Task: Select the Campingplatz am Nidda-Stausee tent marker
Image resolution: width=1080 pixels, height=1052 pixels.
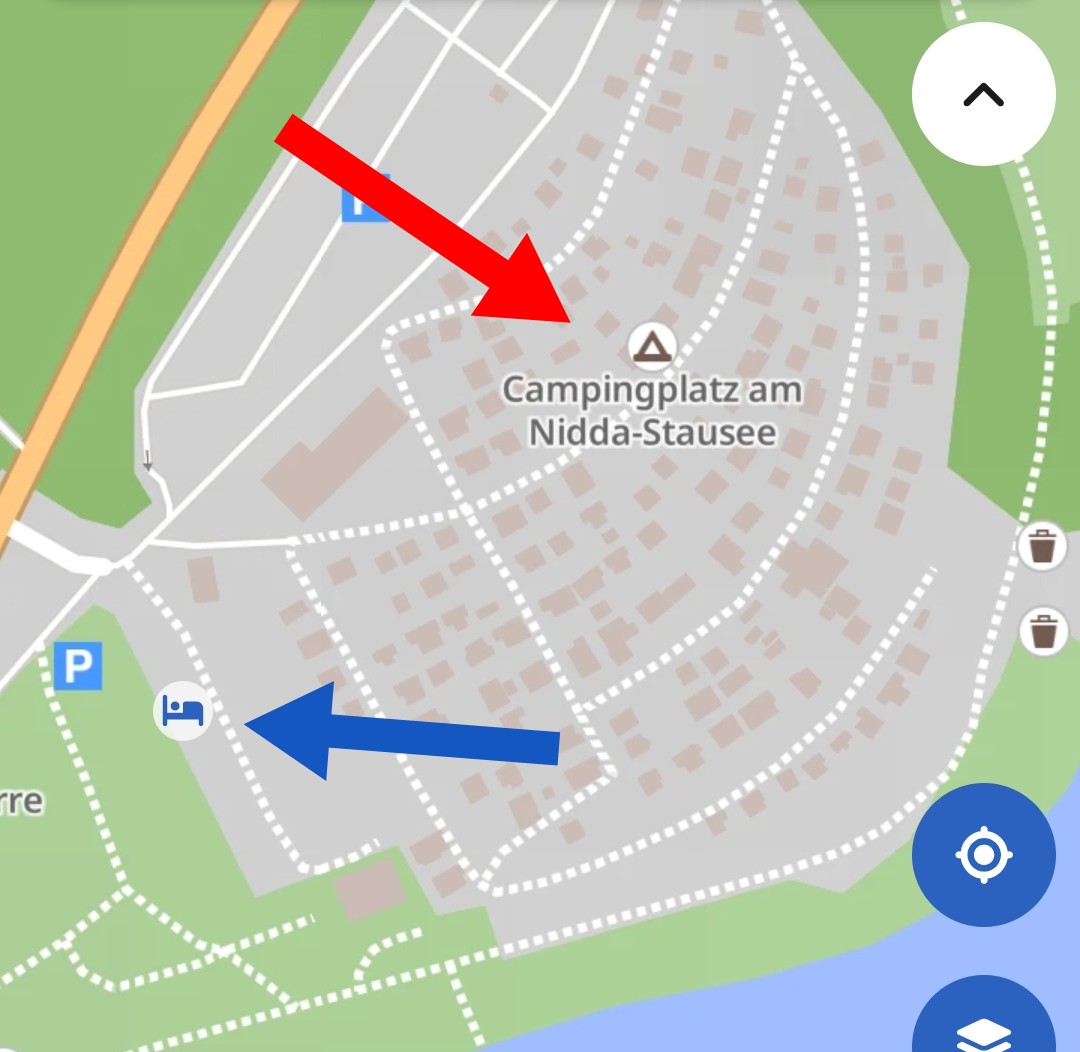Action: [x=652, y=346]
